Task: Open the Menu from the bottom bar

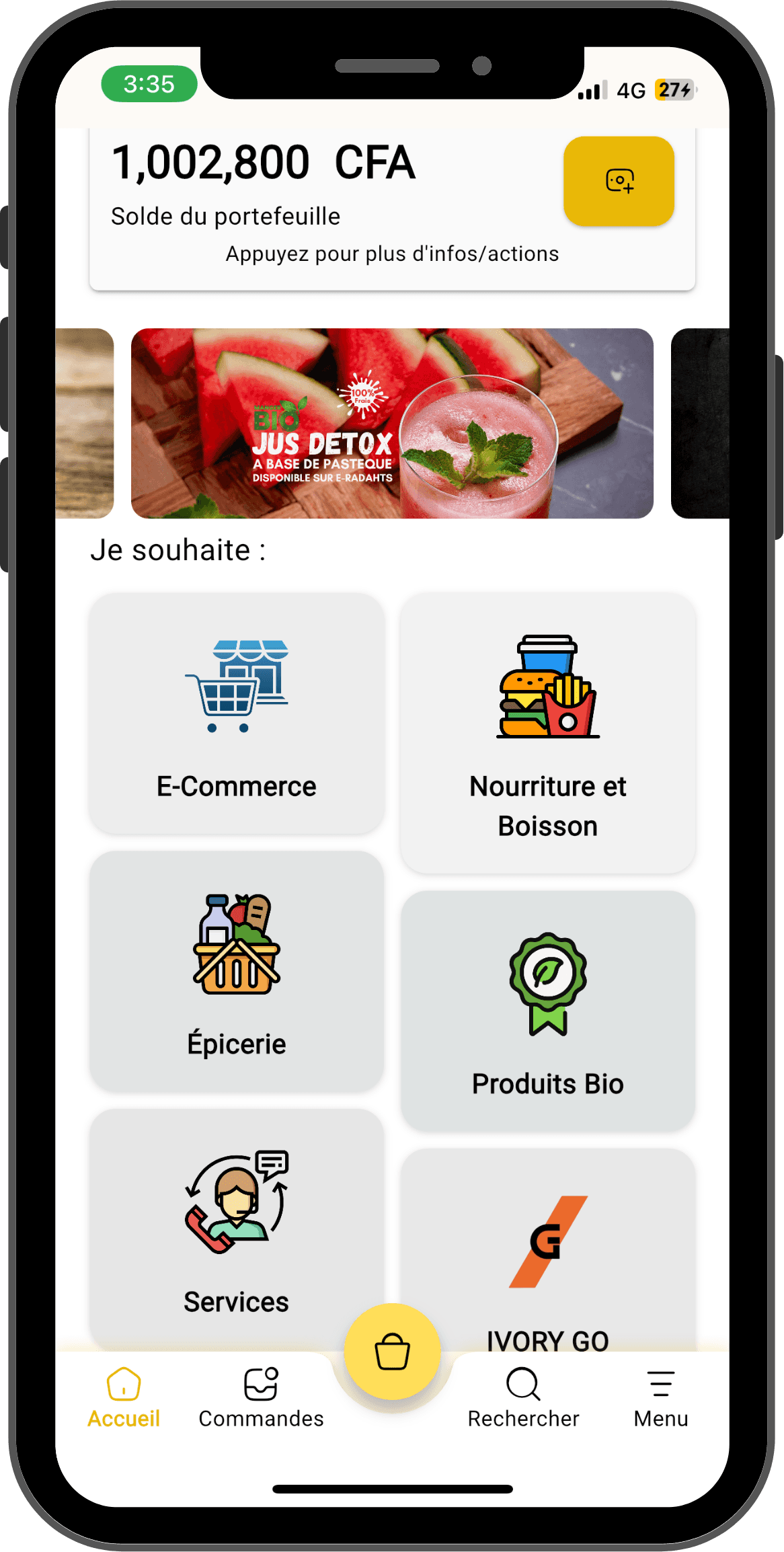Action: [x=660, y=1395]
